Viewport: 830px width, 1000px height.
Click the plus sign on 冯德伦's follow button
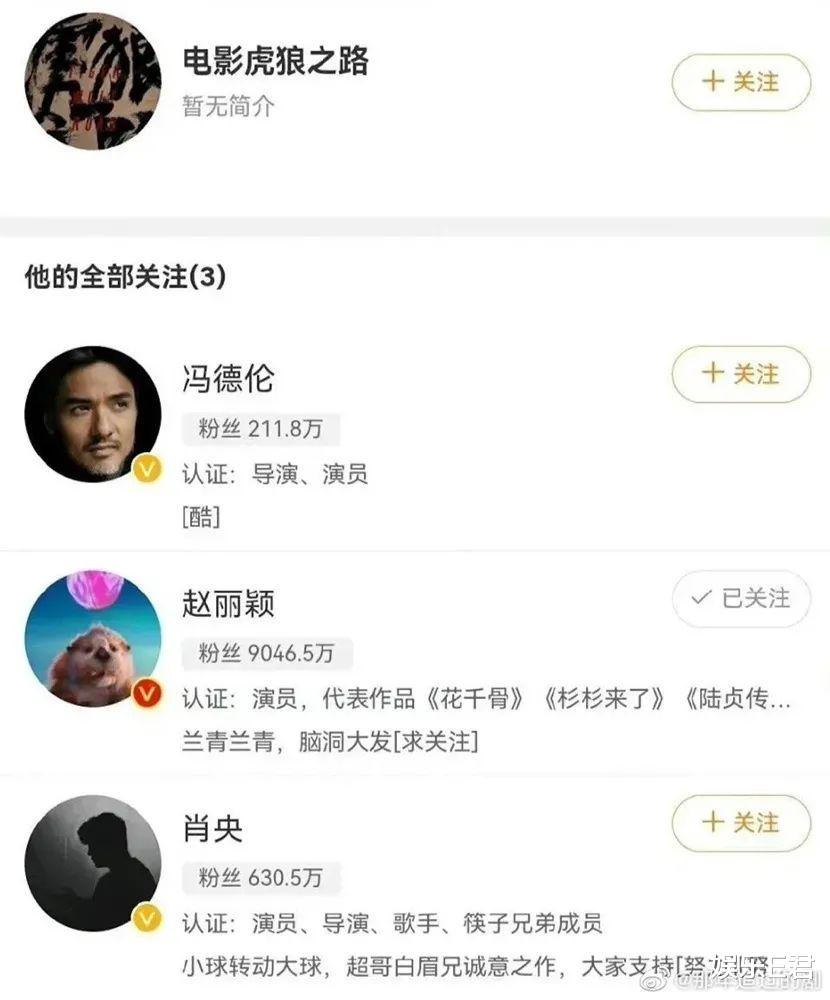click(712, 375)
